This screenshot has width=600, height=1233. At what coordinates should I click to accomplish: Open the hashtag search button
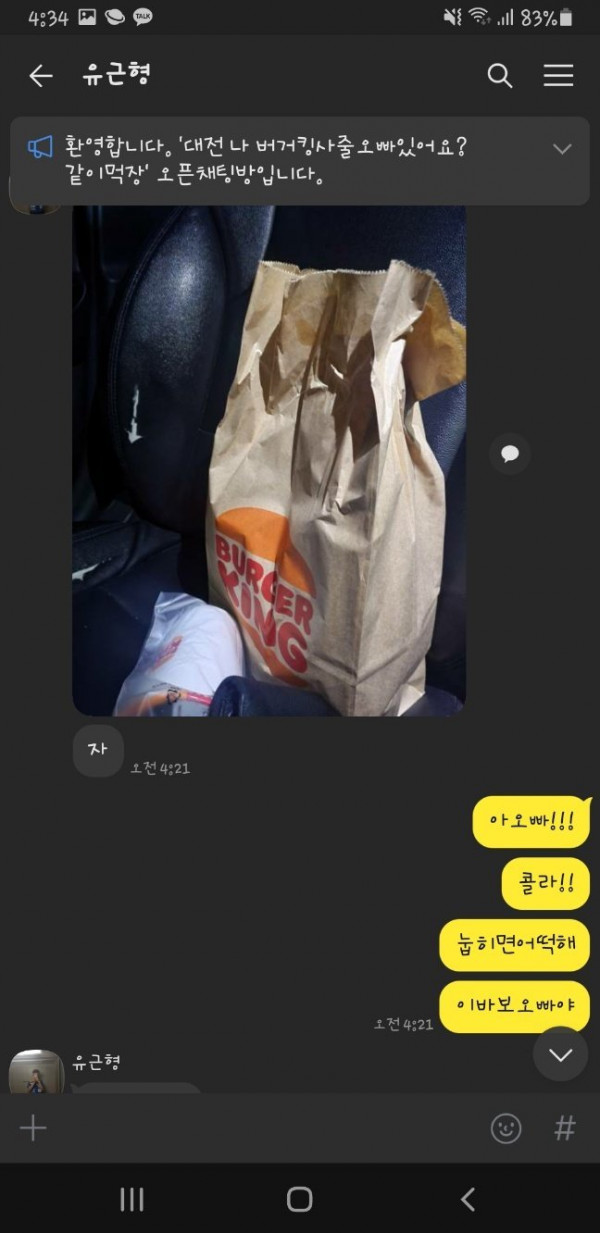tap(565, 1129)
